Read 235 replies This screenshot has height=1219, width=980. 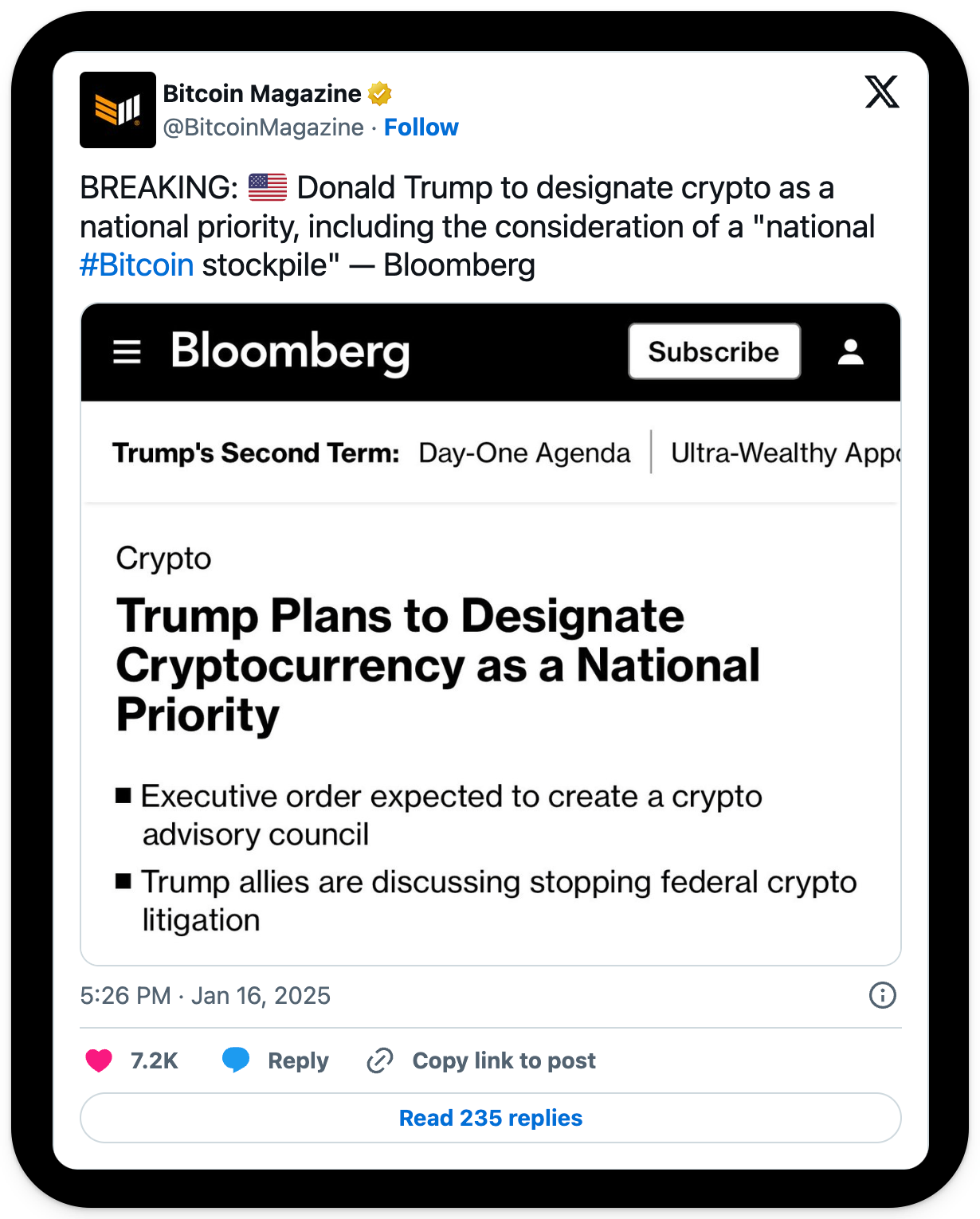click(x=490, y=1118)
